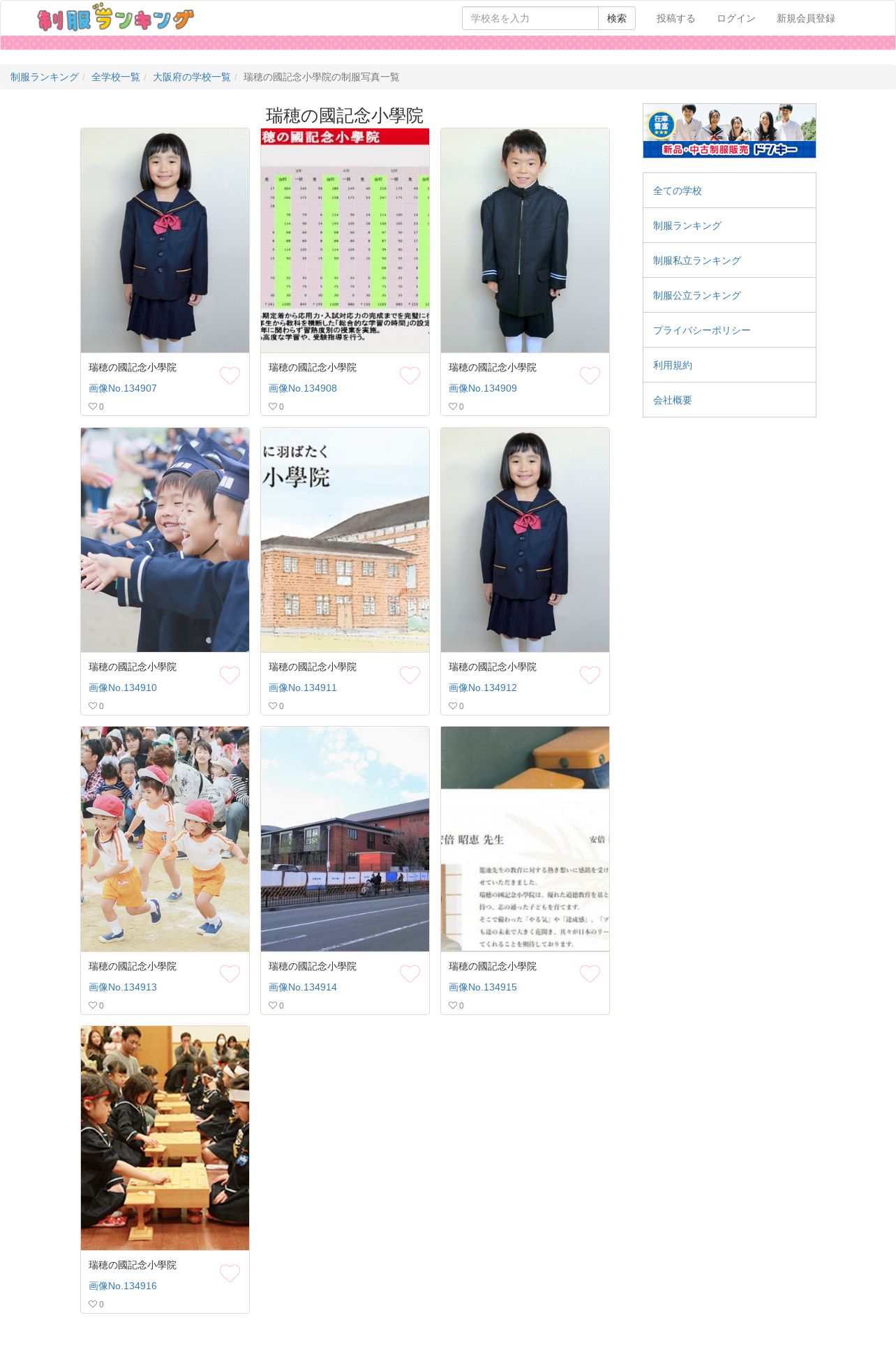
Task: Open the 投稿する link
Action: pos(675,19)
